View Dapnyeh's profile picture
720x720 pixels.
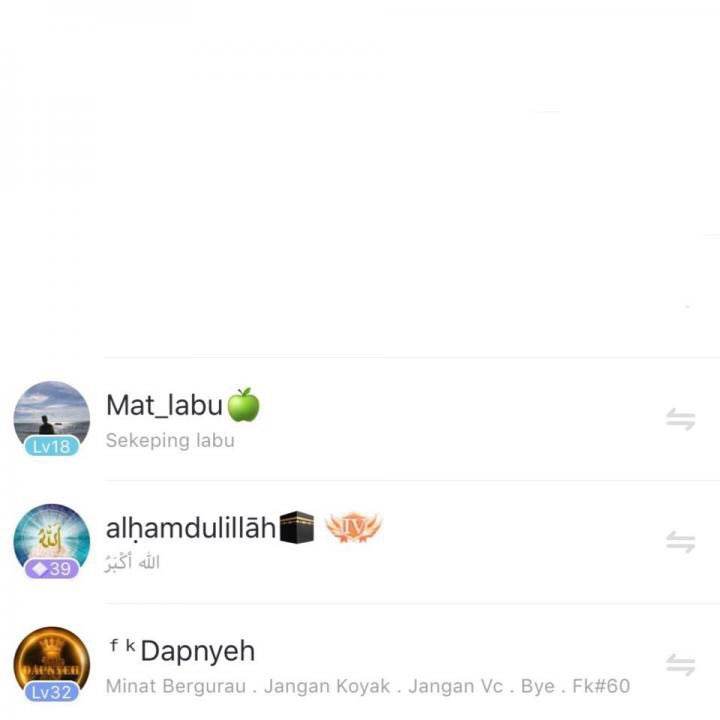(51, 661)
